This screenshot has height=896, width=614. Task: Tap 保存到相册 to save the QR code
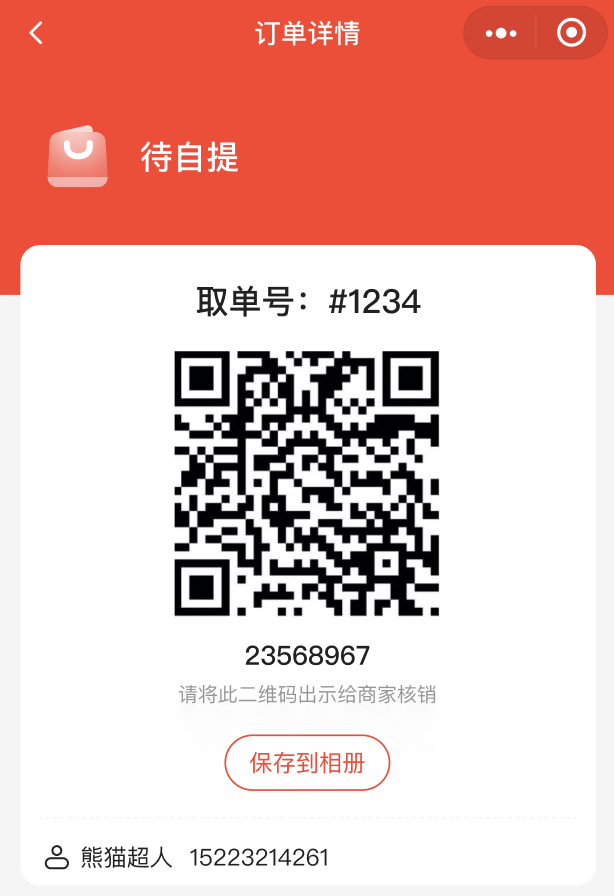[x=307, y=764]
